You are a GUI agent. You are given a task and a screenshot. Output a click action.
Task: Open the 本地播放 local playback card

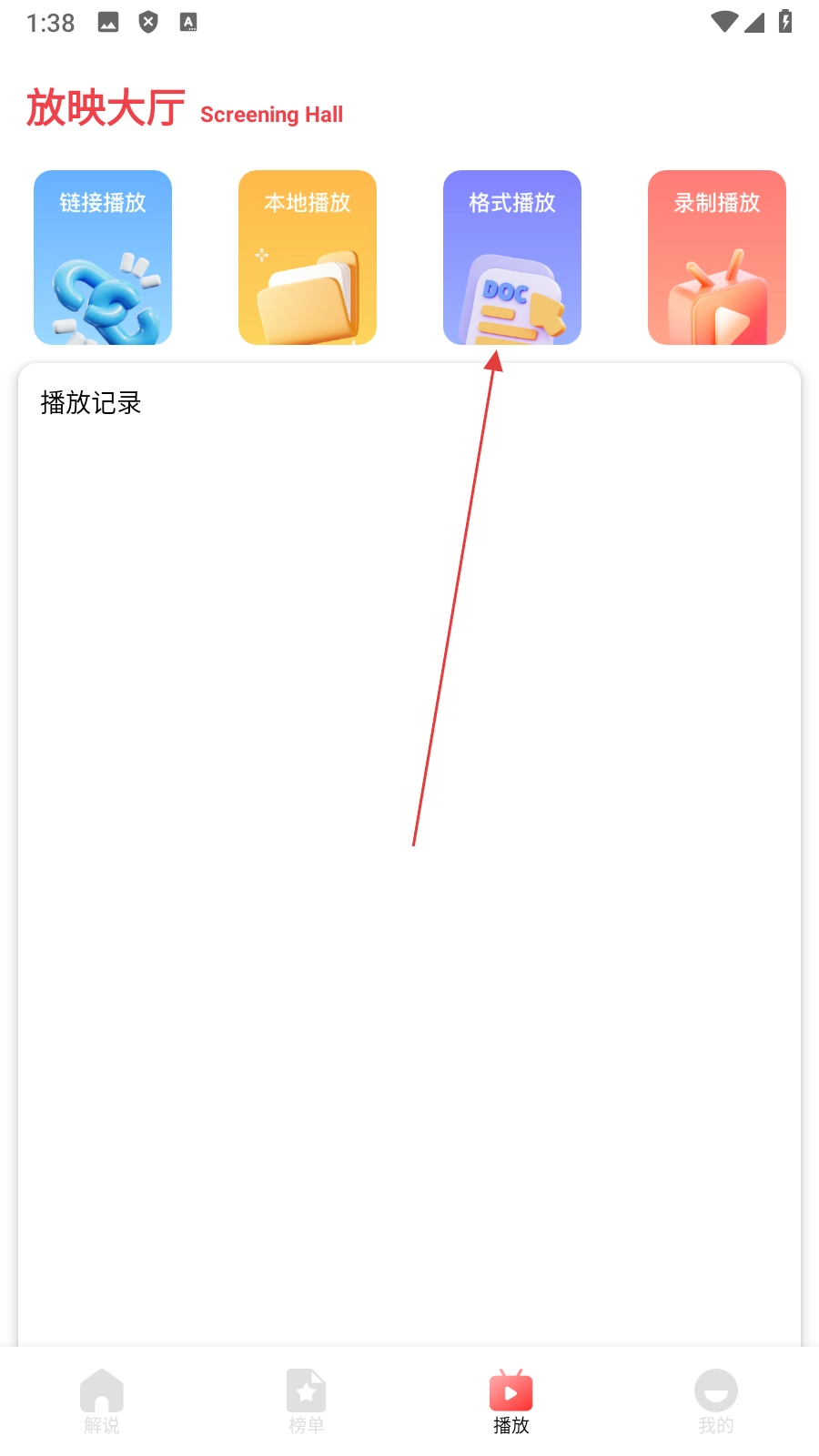308,258
